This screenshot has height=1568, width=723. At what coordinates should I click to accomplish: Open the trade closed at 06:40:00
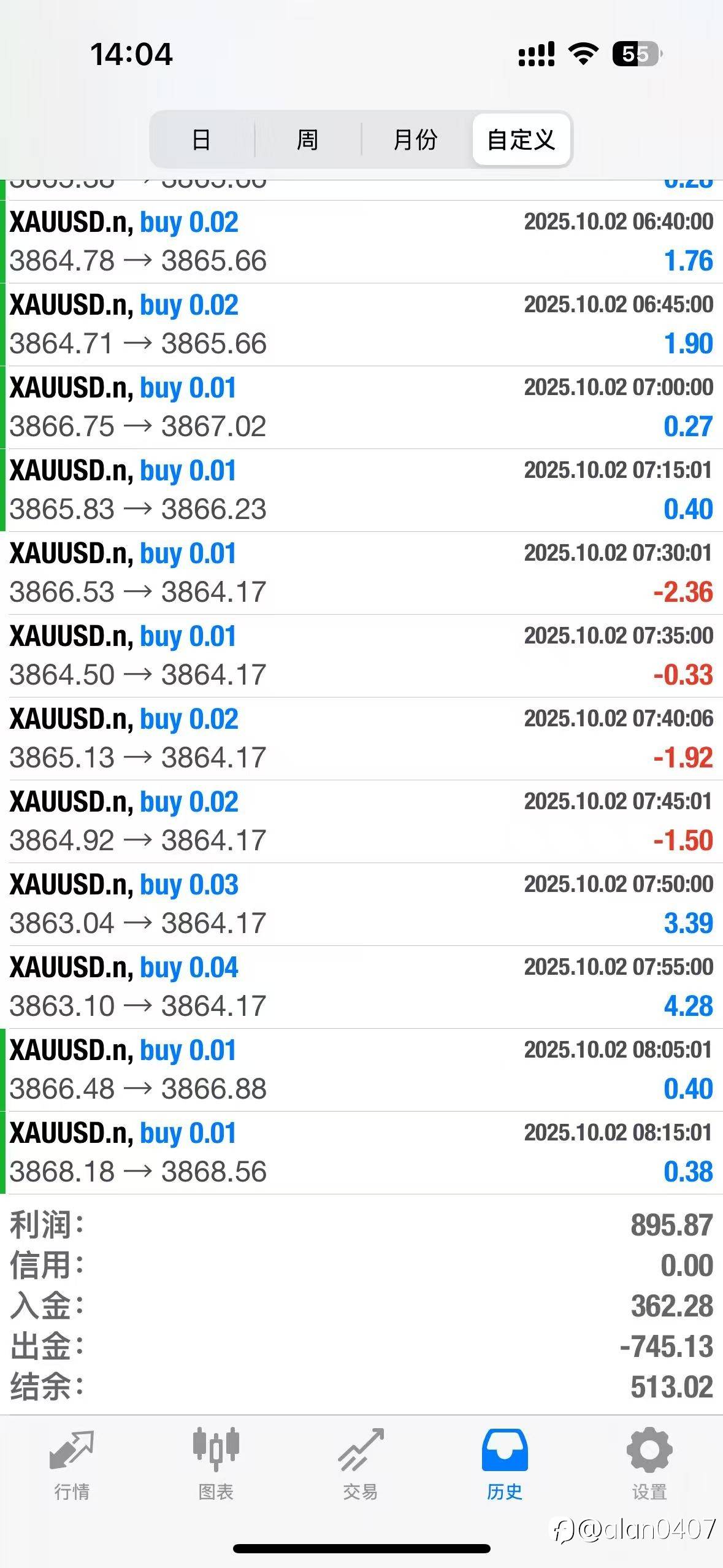[x=361, y=242]
